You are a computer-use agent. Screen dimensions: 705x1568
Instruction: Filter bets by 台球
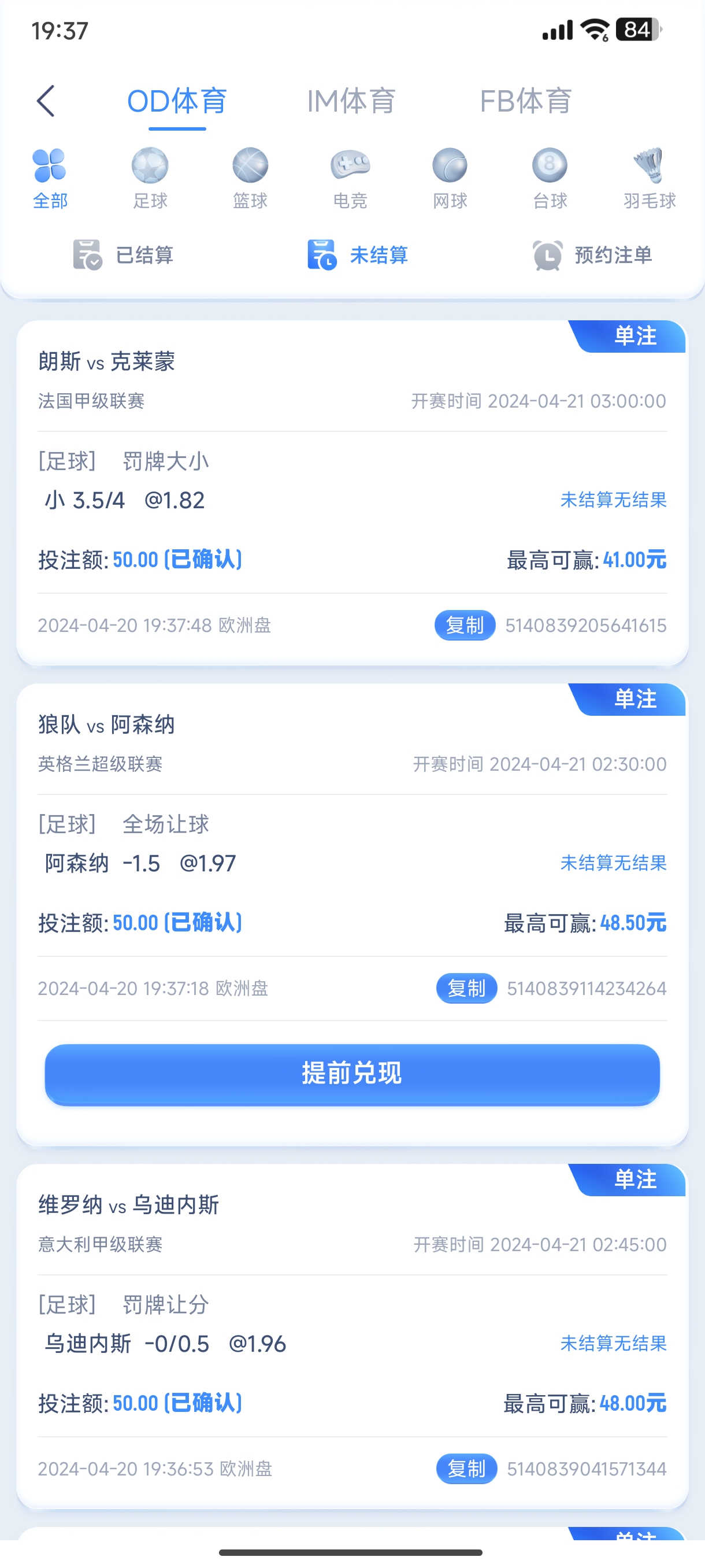tap(550, 177)
